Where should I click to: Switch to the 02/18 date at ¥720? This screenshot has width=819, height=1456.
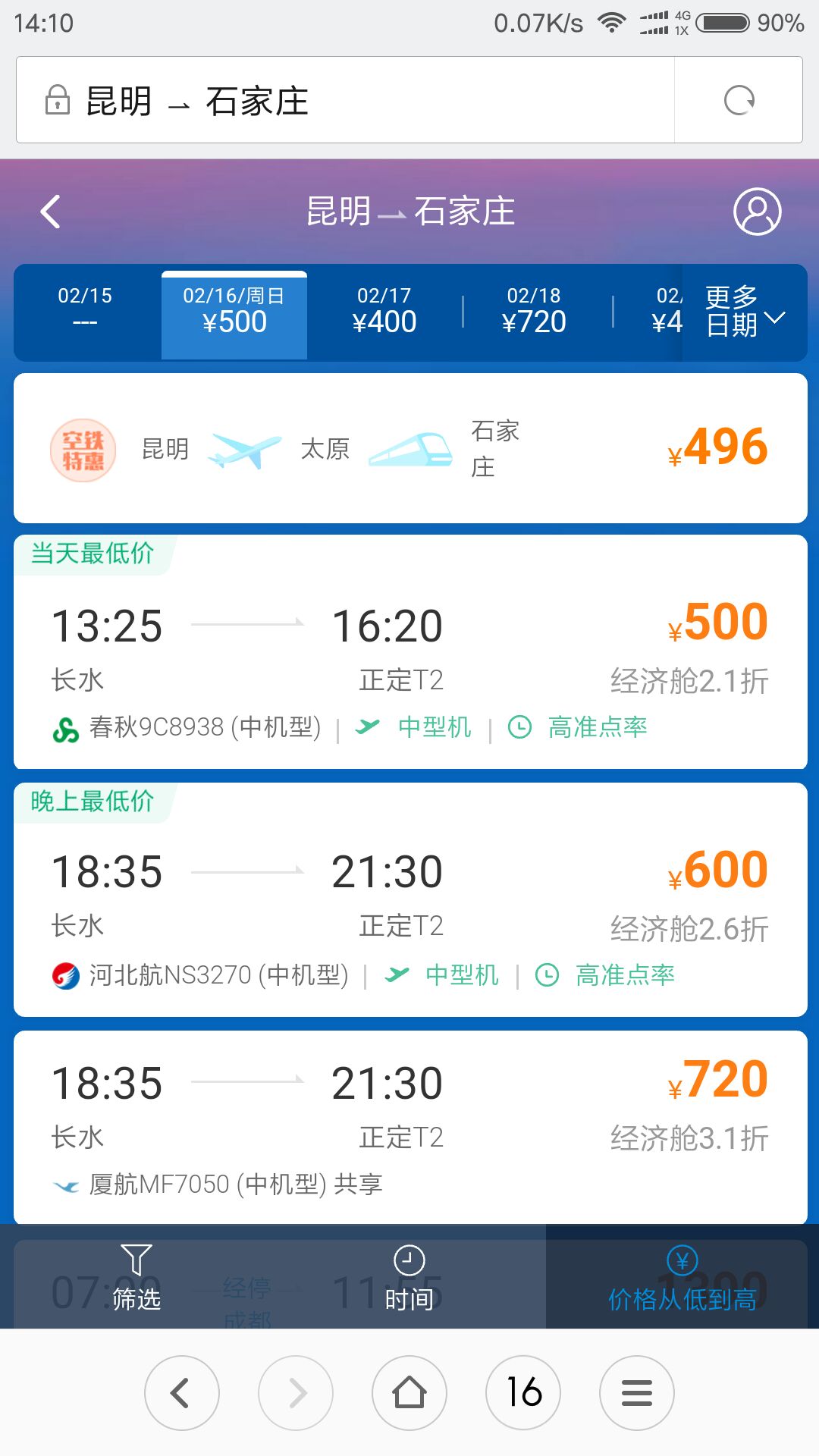534,312
